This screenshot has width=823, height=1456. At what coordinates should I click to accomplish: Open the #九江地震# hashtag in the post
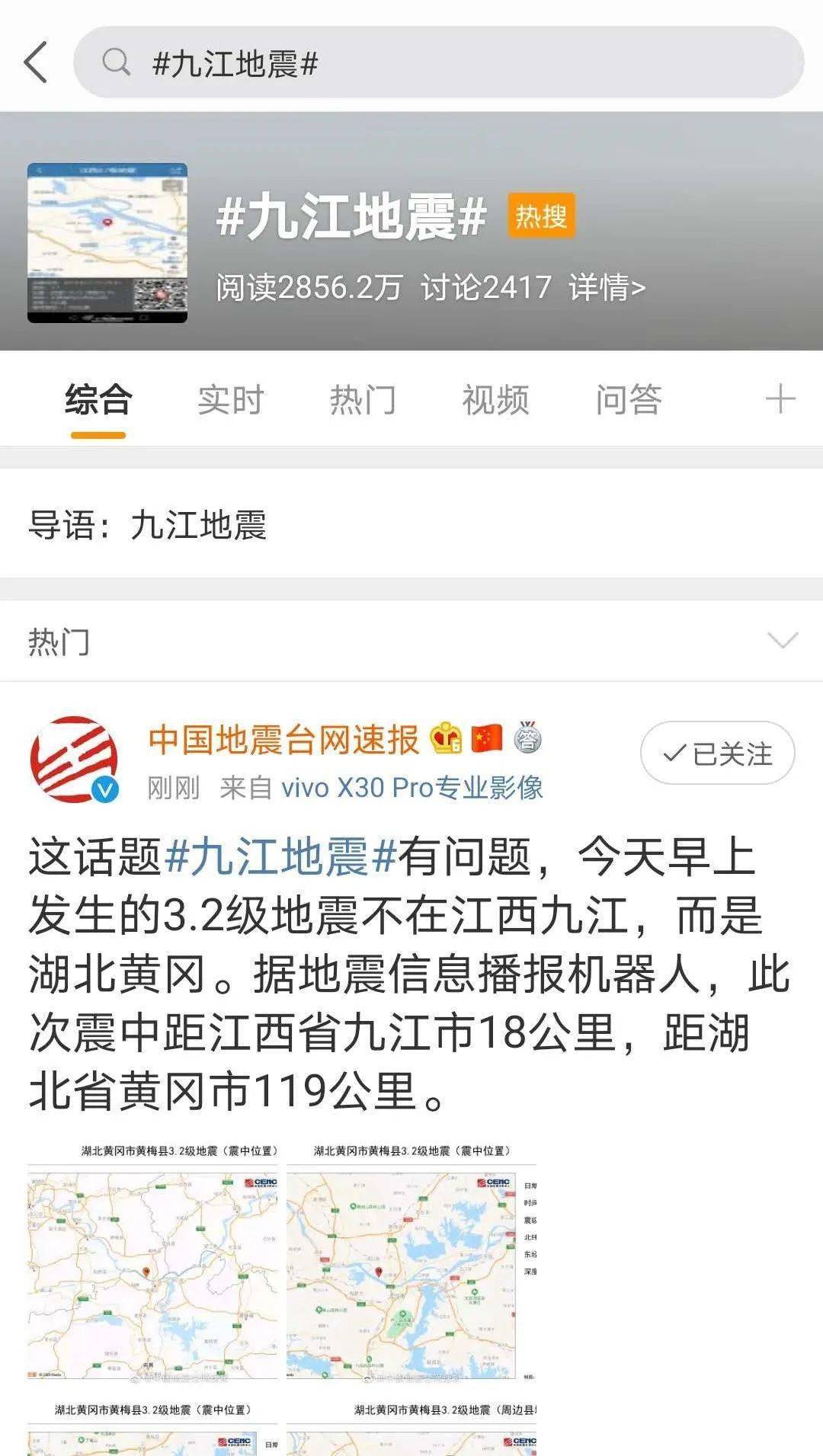(280, 856)
